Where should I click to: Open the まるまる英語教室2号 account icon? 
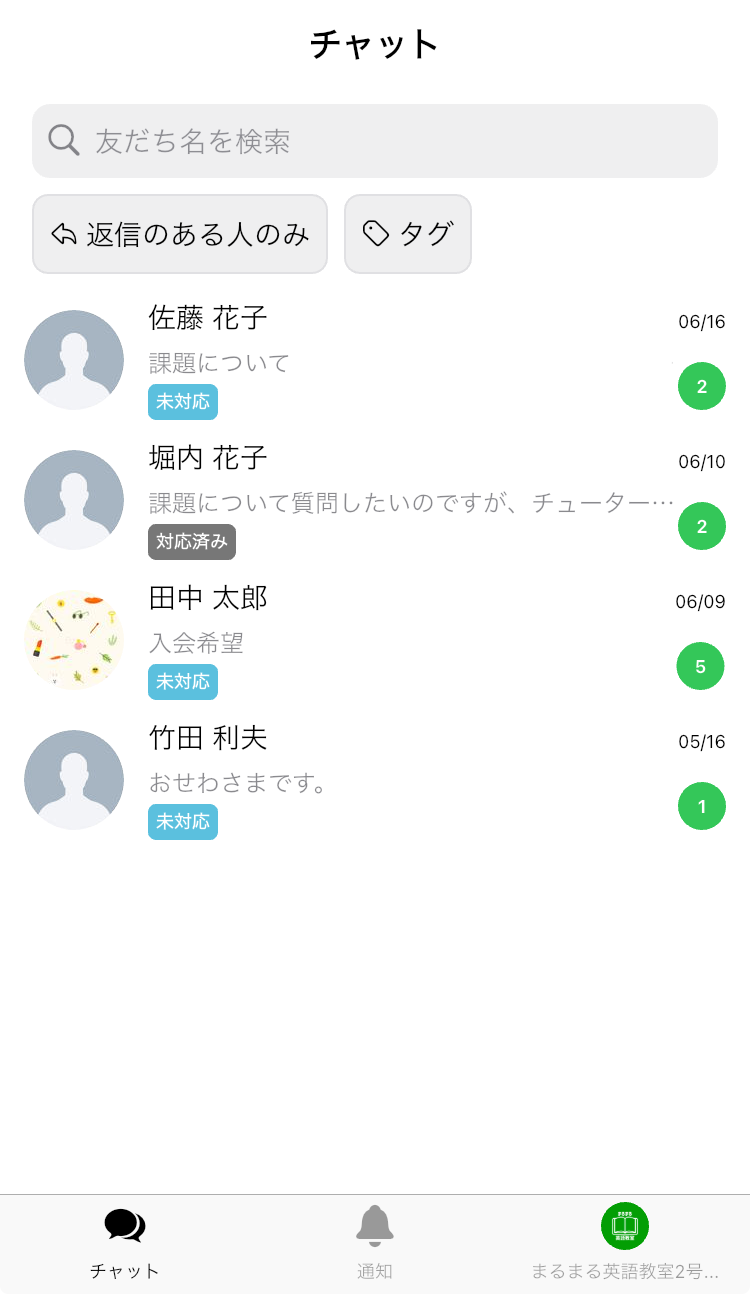(624, 1226)
